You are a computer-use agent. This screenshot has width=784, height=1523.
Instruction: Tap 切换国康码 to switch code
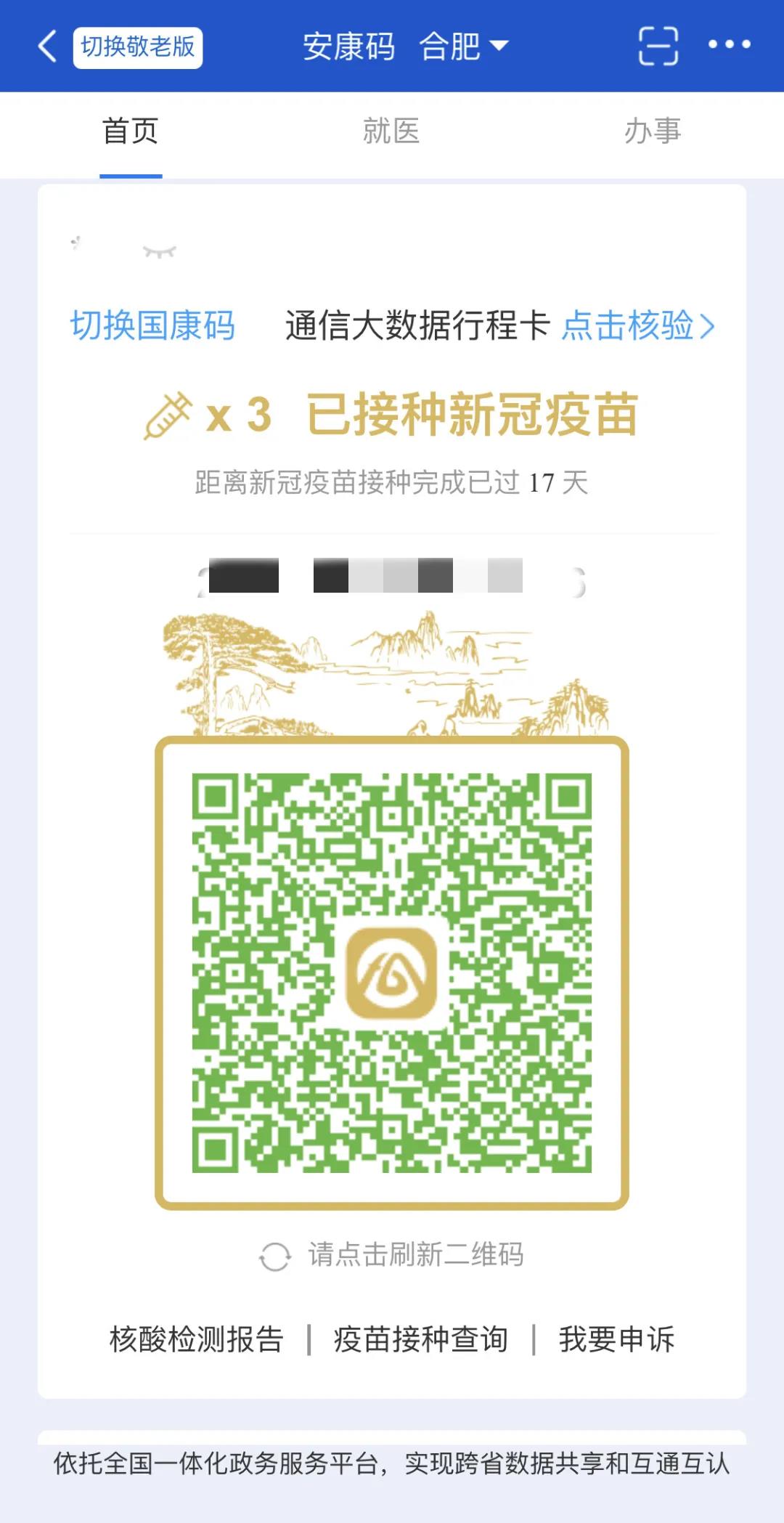pyautogui.click(x=152, y=325)
